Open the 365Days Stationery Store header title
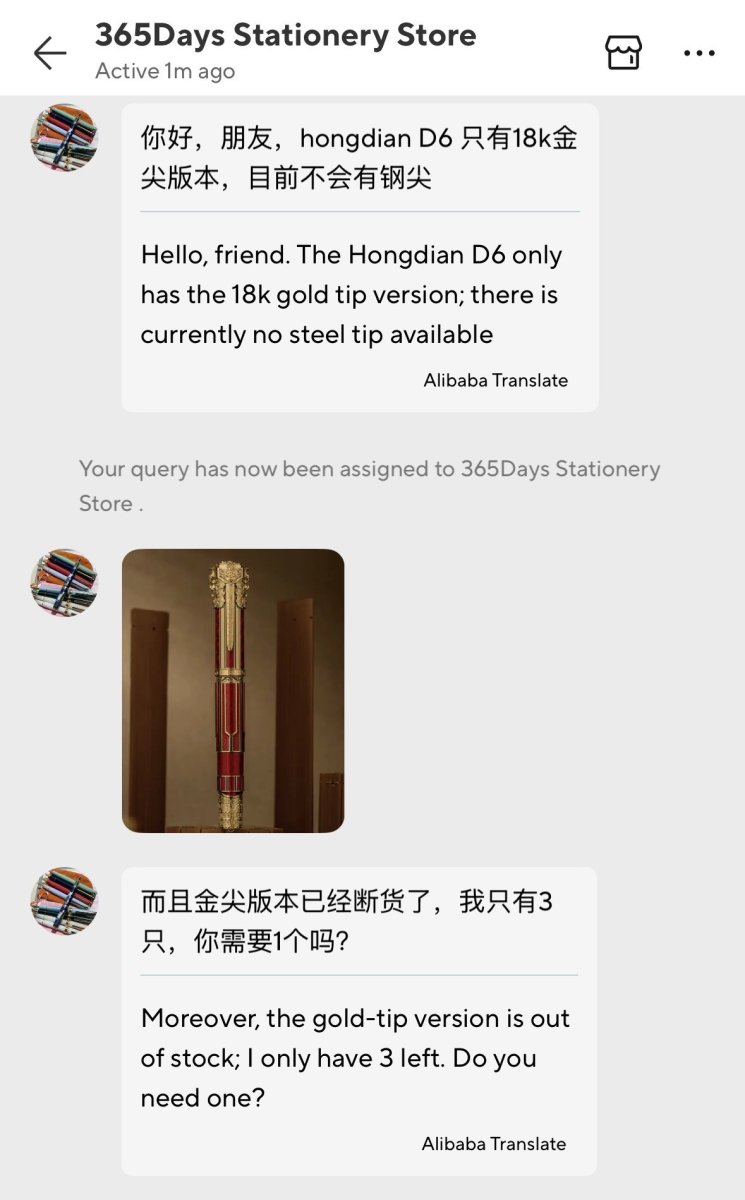The image size is (745, 1200). click(x=285, y=36)
